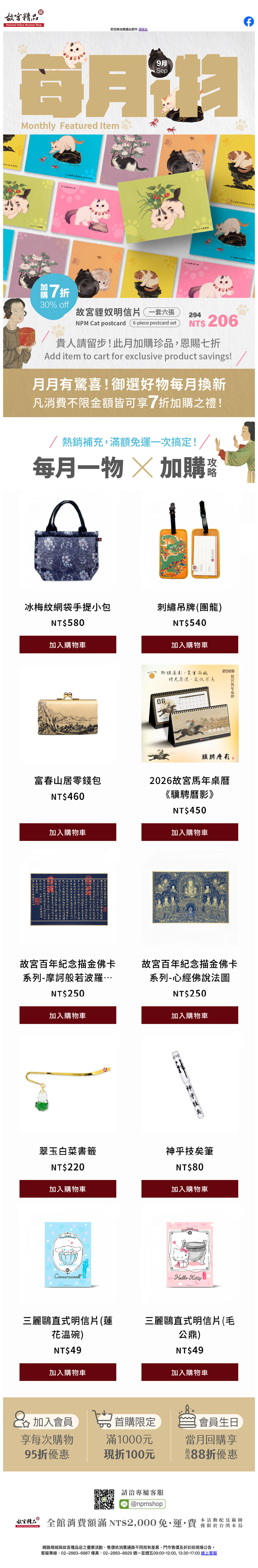Add 富春山居零錢包 to cart
Image resolution: width=258 pixels, height=1568 pixels.
click(67, 832)
